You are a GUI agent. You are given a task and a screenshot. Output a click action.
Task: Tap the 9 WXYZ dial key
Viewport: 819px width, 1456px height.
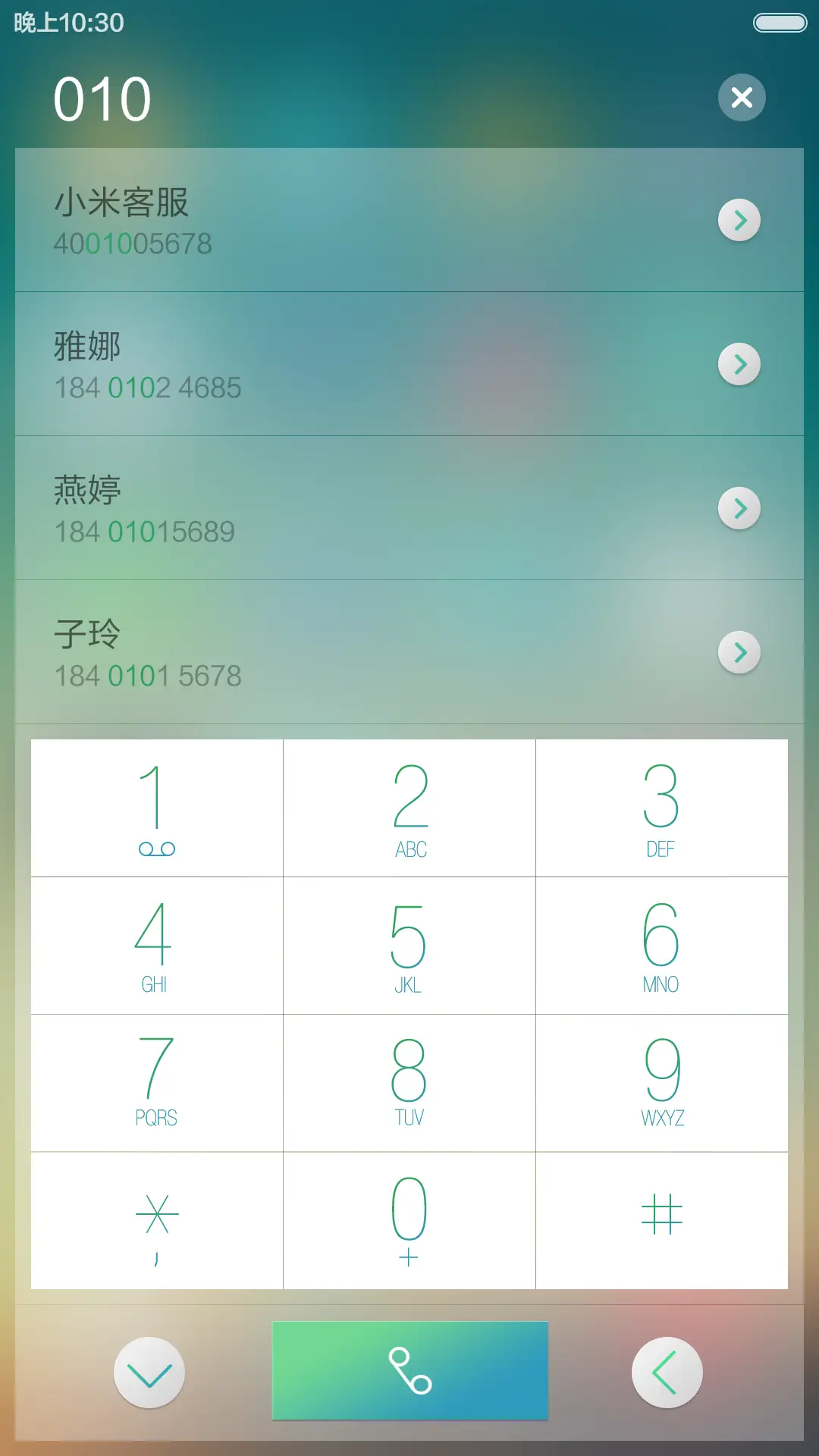(x=662, y=1081)
